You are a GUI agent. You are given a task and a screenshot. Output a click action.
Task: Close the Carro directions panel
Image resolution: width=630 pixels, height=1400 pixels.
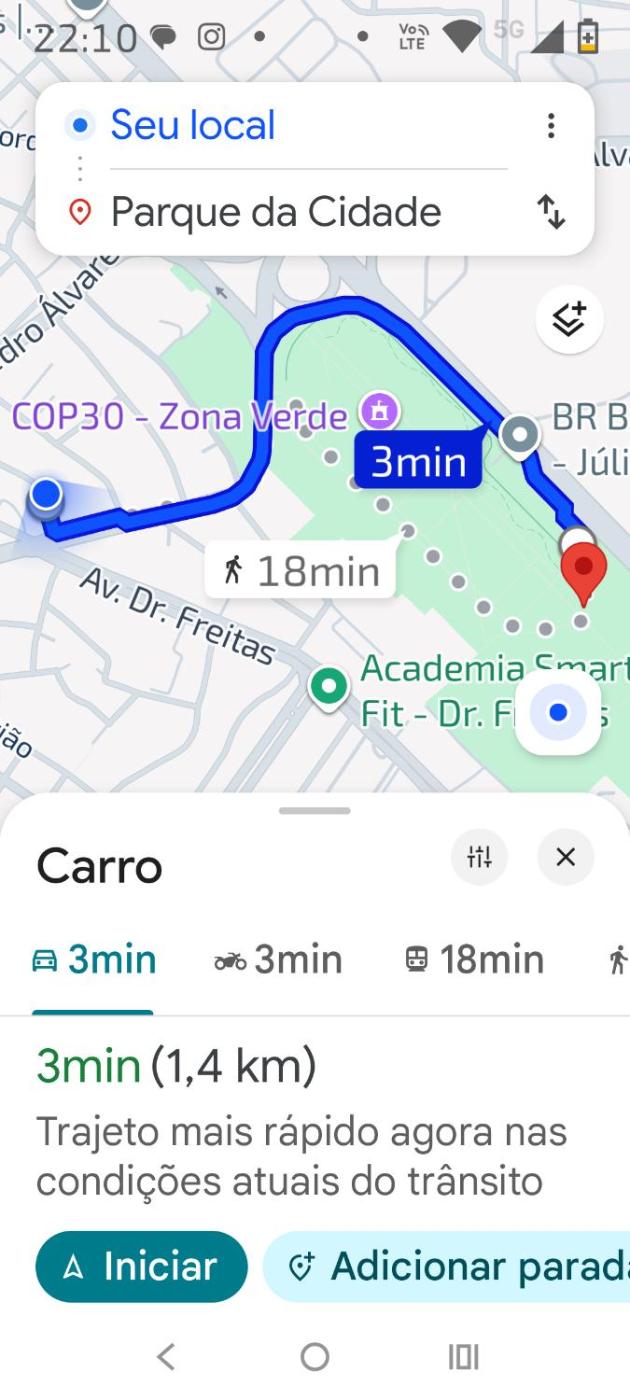click(x=565, y=857)
